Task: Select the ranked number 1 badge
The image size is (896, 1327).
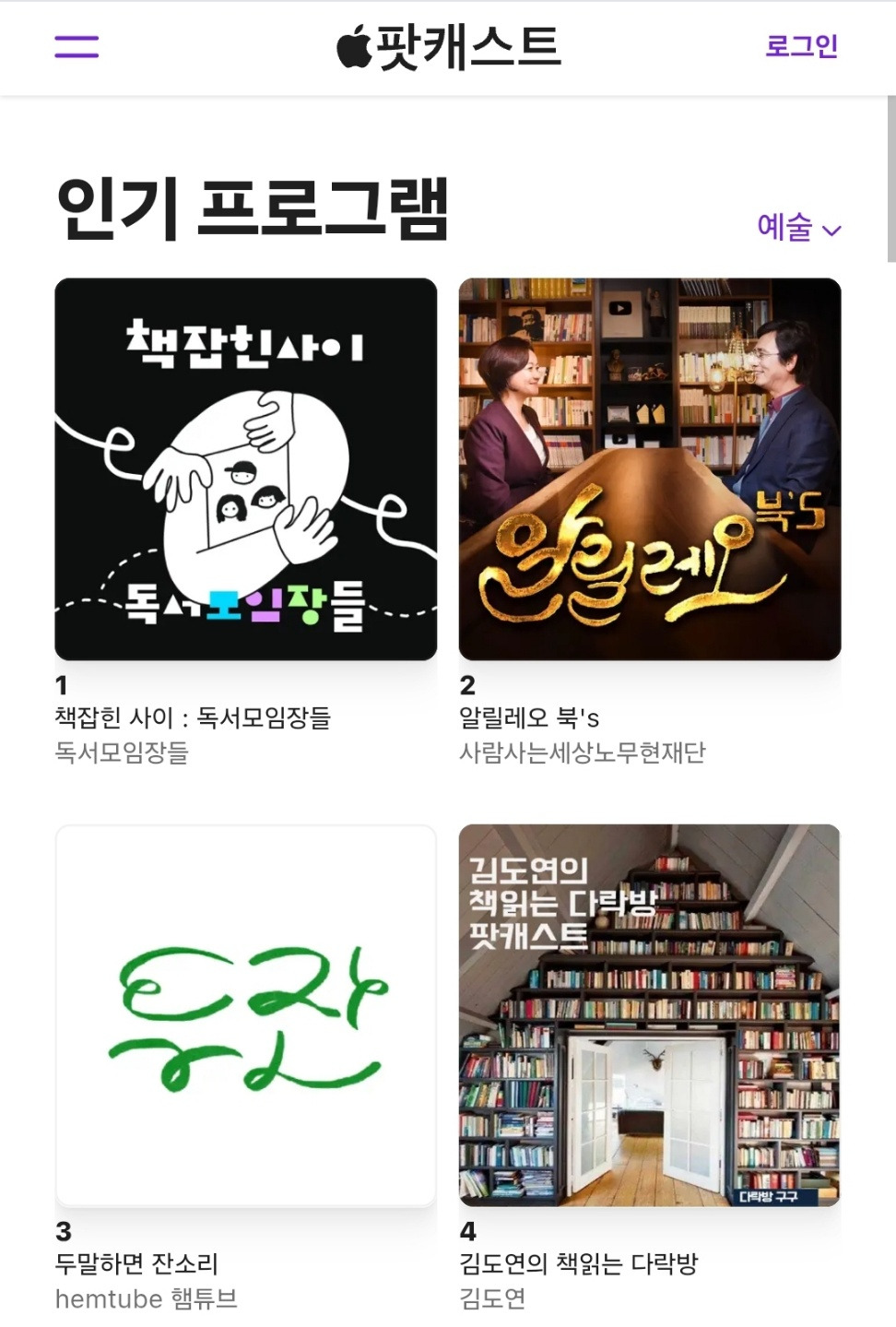Action: click(59, 685)
